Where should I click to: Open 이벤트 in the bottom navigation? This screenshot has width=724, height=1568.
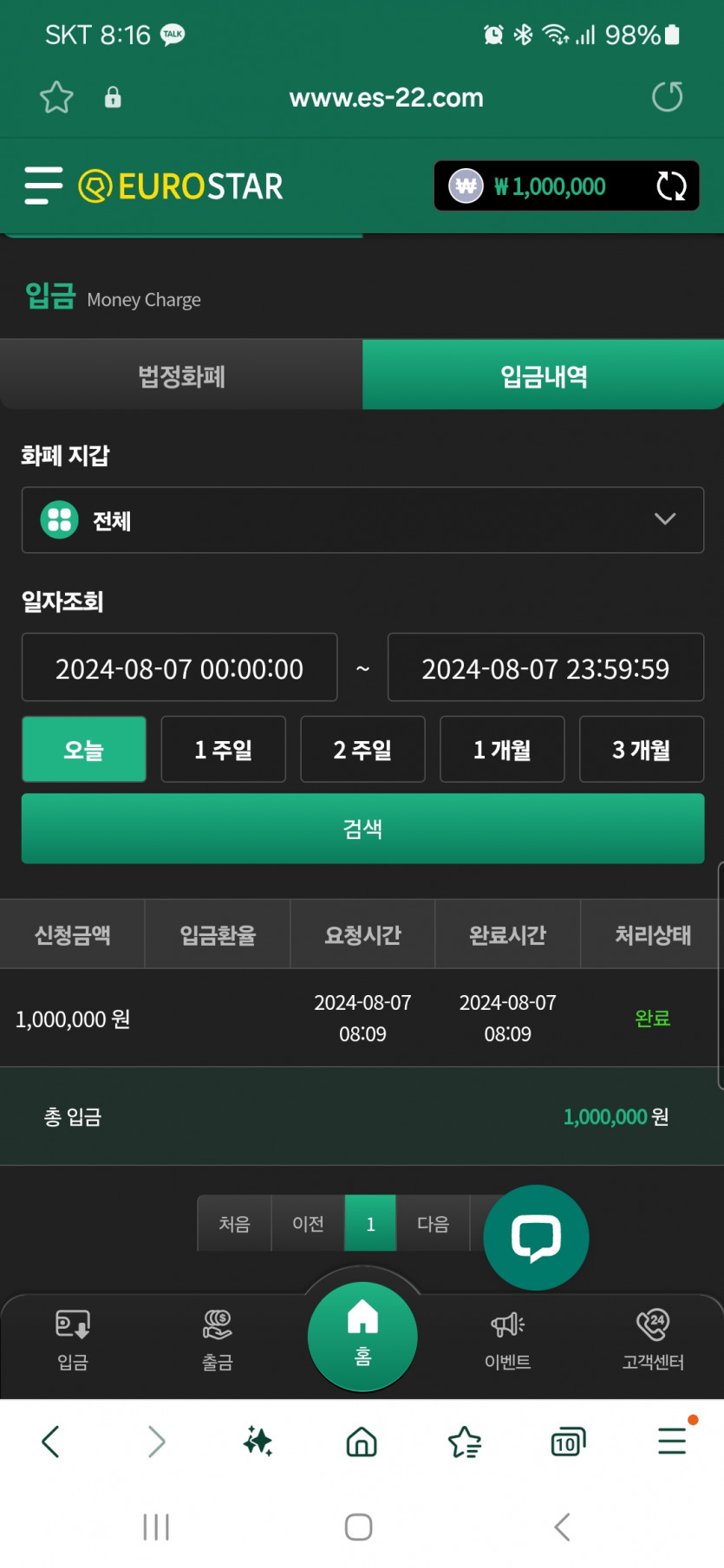click(x=507, y=1341)
